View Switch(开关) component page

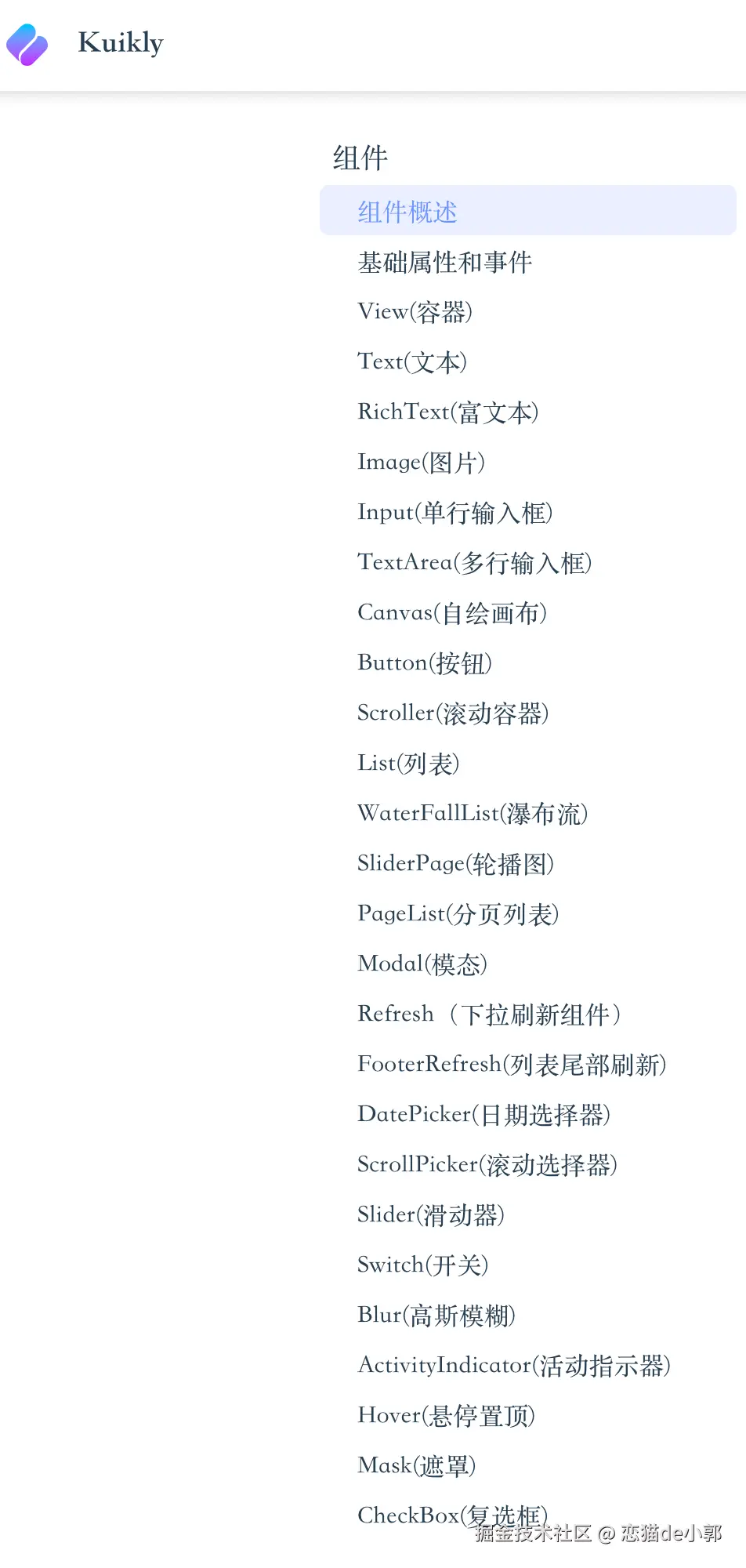[x=422, y=1265]
